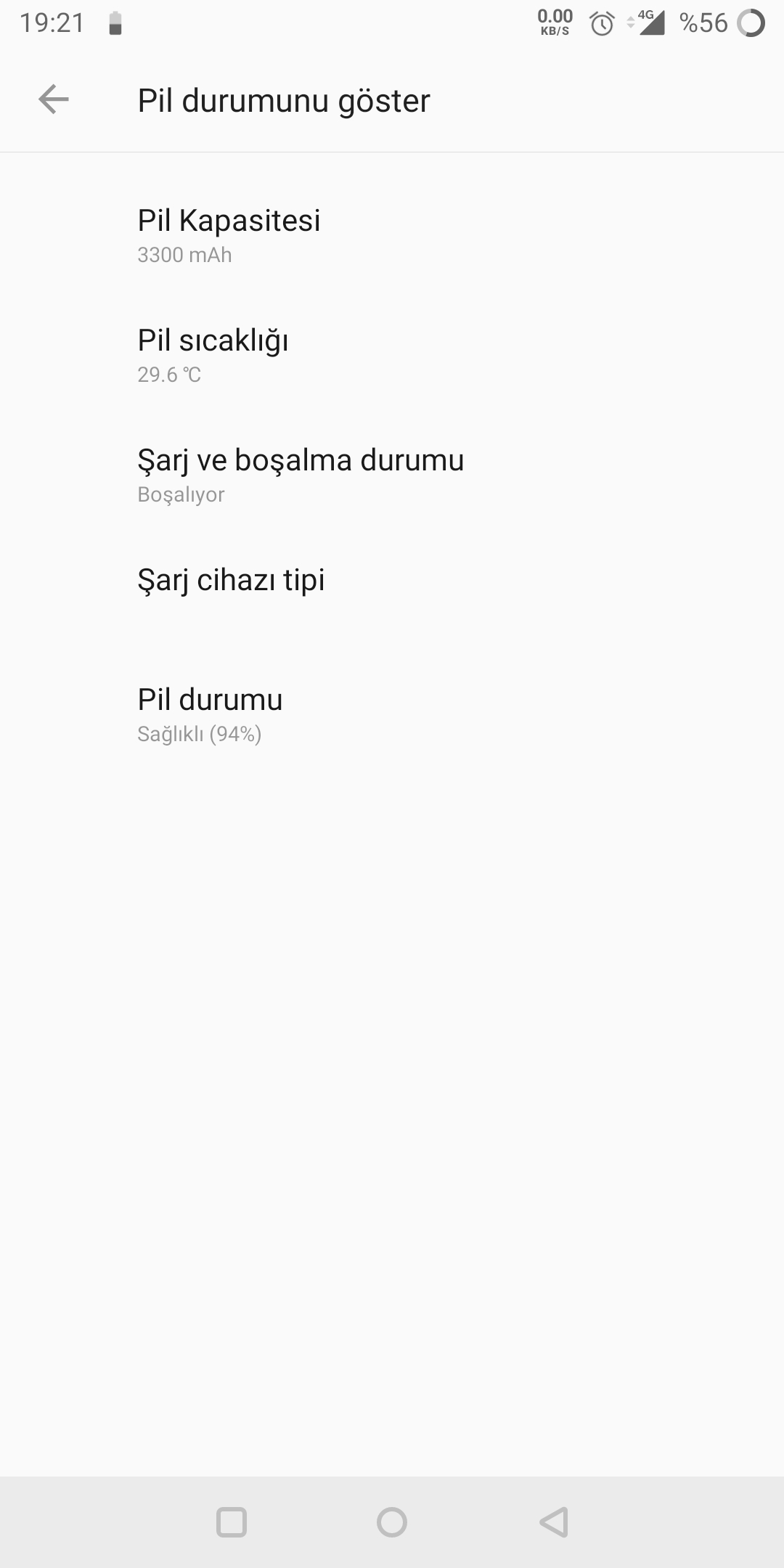Tap the Pil sıcaklığı row
The image size is (784, 1568).
pos(392,356)
